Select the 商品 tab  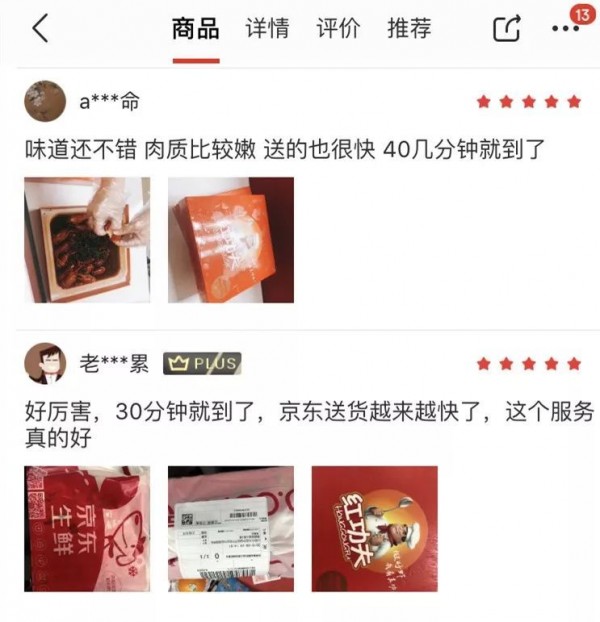pos(195,29)
